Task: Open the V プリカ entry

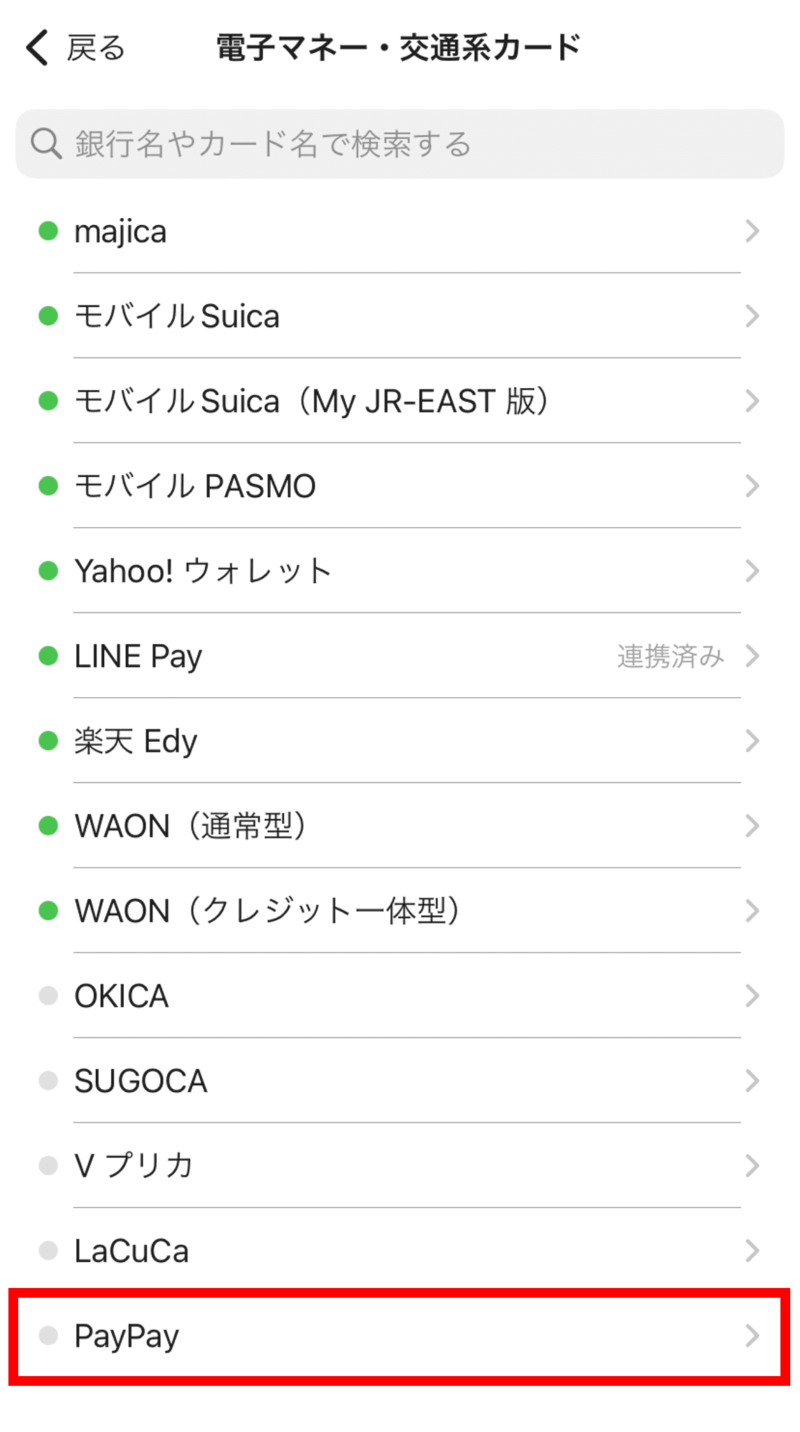Action: 400,1166
